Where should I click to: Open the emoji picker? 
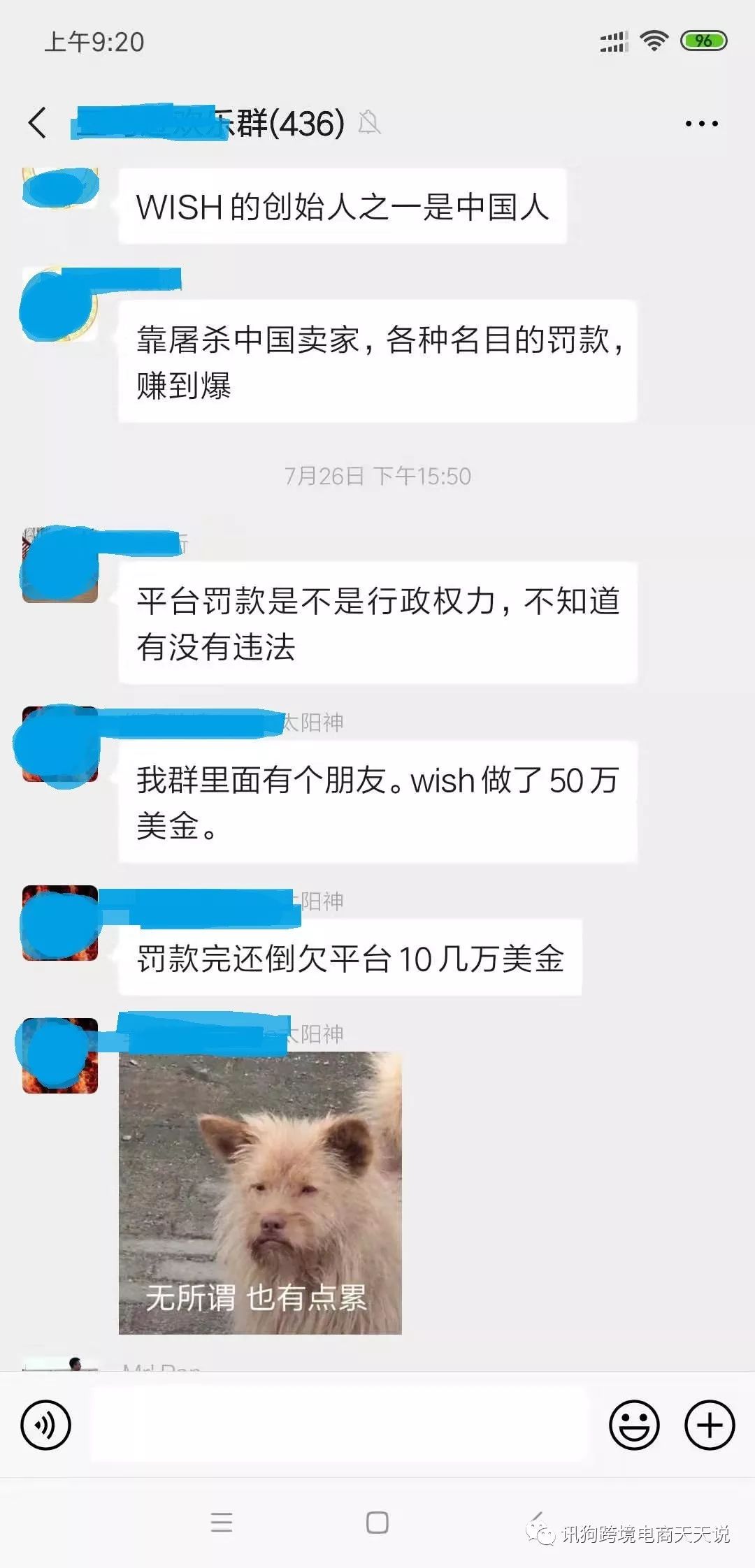634,1425
